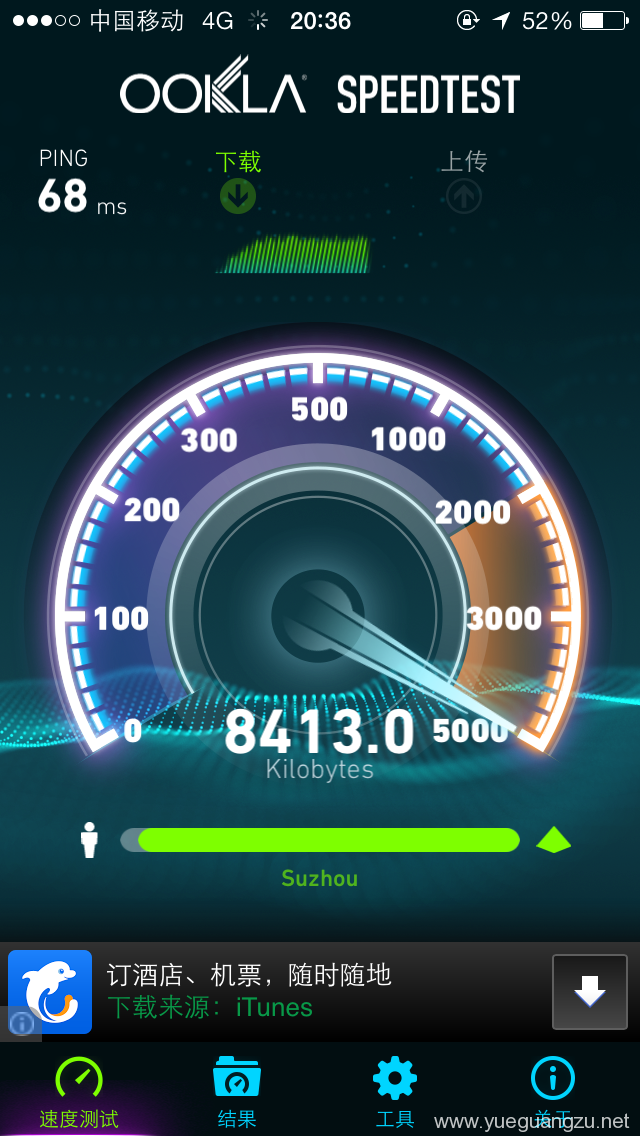The image size is (640, 1136).
Task: Open the 订酒店、机票 ad banner
Action: (x=320, y=992)
